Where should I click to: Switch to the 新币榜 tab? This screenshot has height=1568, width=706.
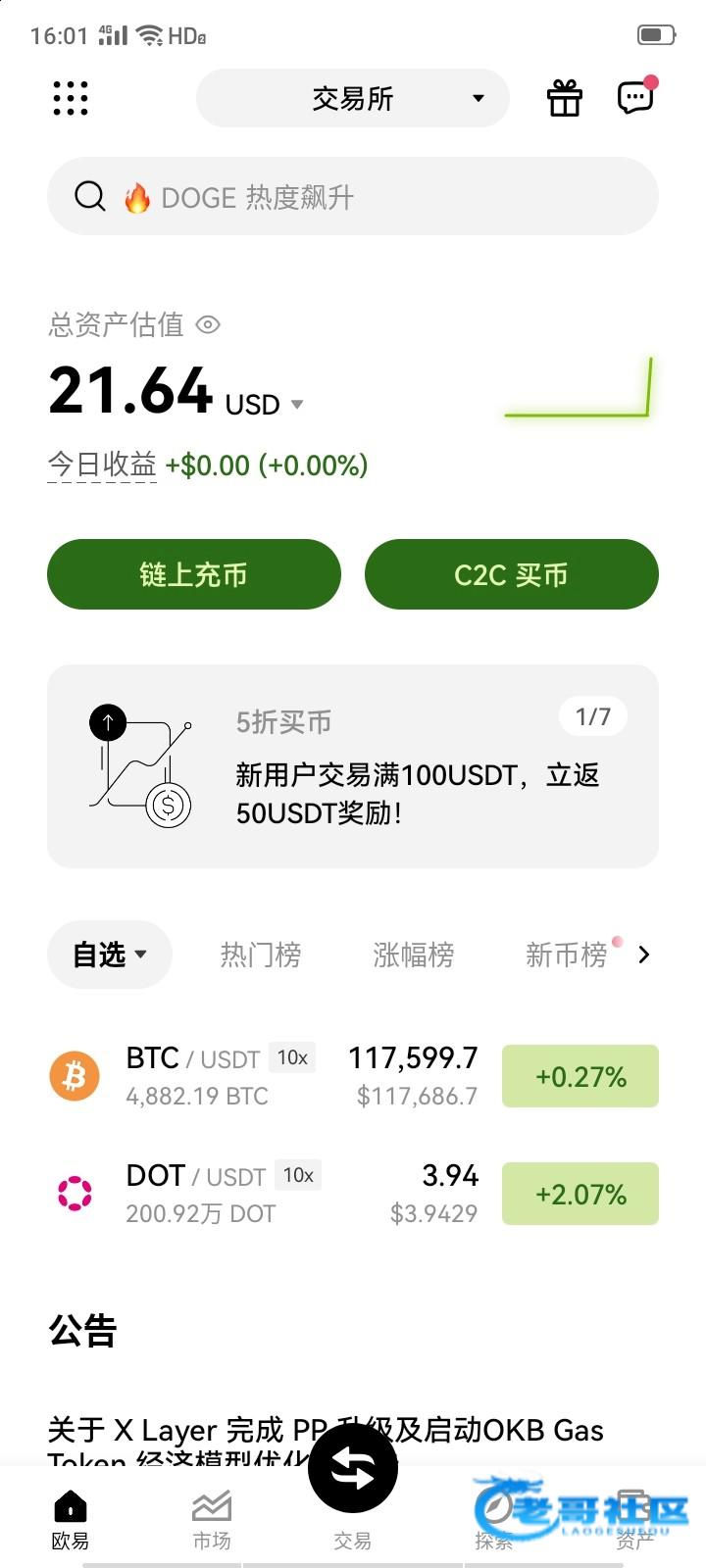pyautogui.click(x=567, y=955)
